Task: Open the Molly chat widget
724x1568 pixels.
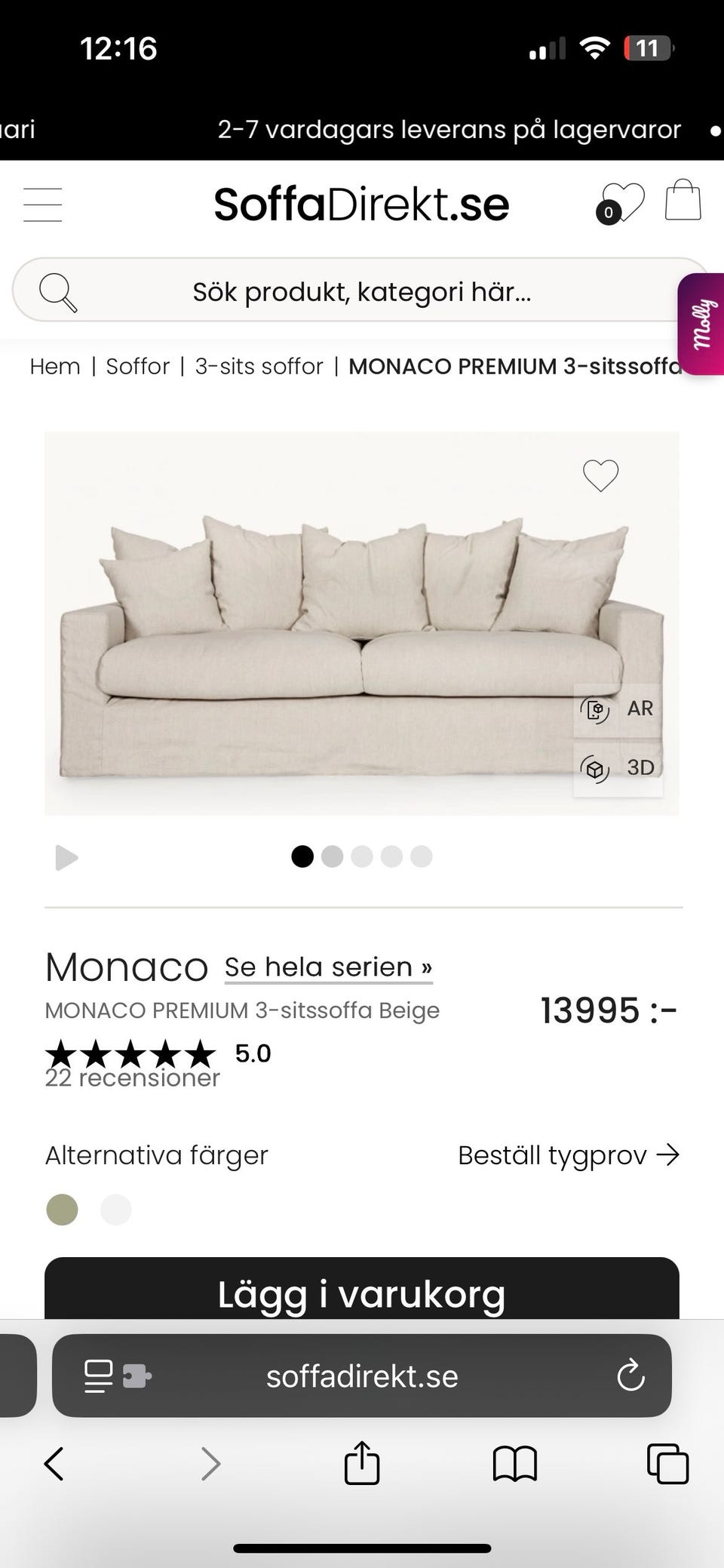Action: 702,324
